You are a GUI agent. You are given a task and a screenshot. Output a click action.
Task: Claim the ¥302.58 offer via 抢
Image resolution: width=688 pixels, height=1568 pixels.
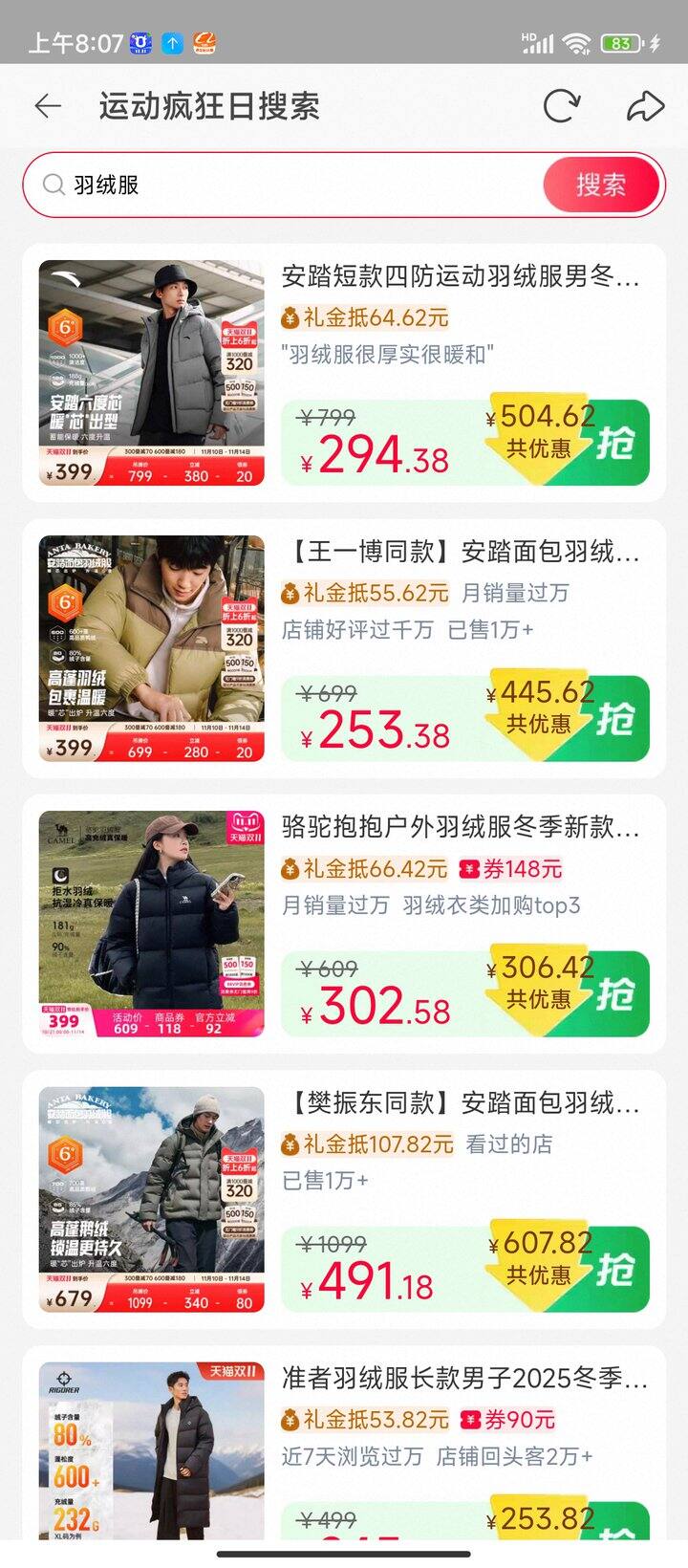click(616, 994)
